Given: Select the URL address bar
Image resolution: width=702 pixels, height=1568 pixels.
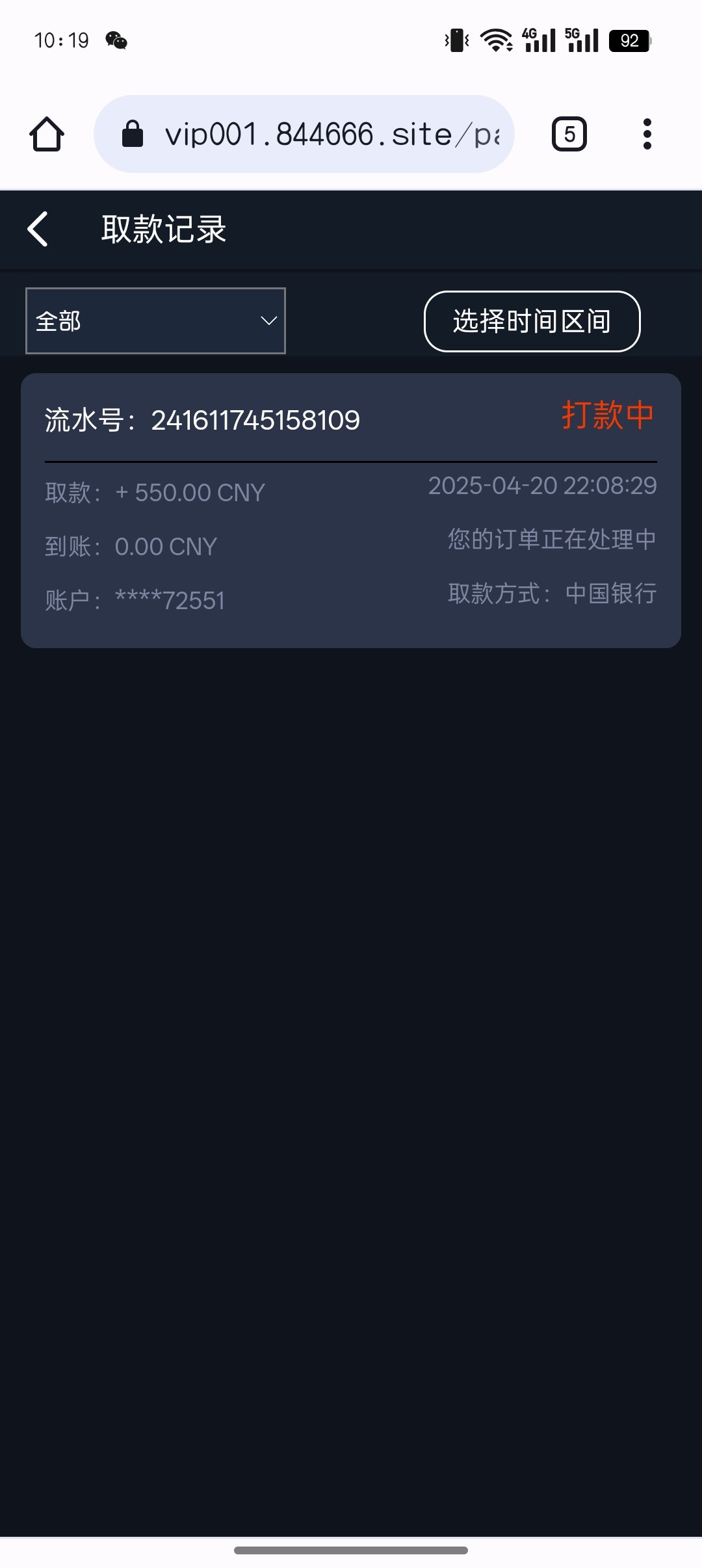Looking at the screenshot, I should 305,134.
